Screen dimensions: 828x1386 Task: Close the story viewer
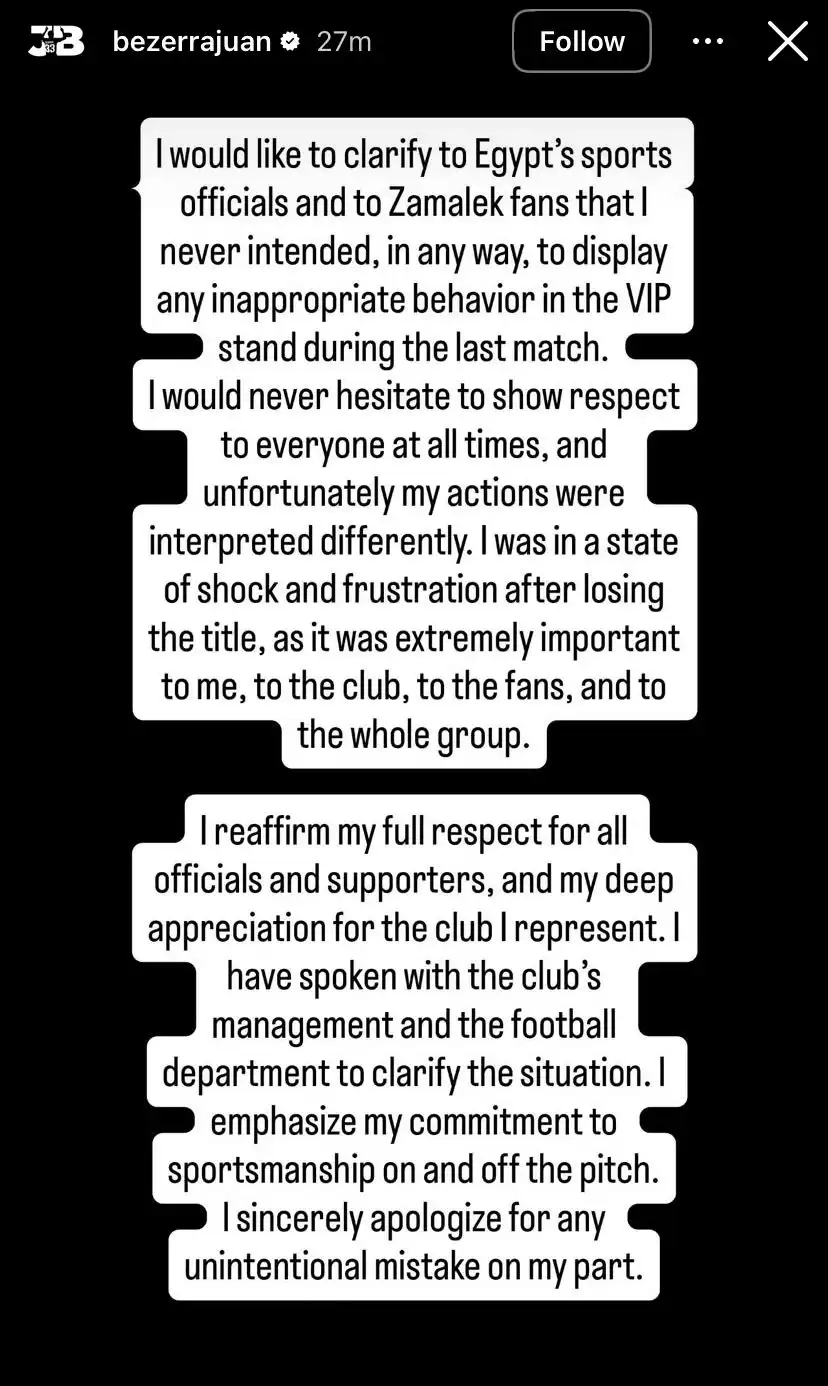787,41
